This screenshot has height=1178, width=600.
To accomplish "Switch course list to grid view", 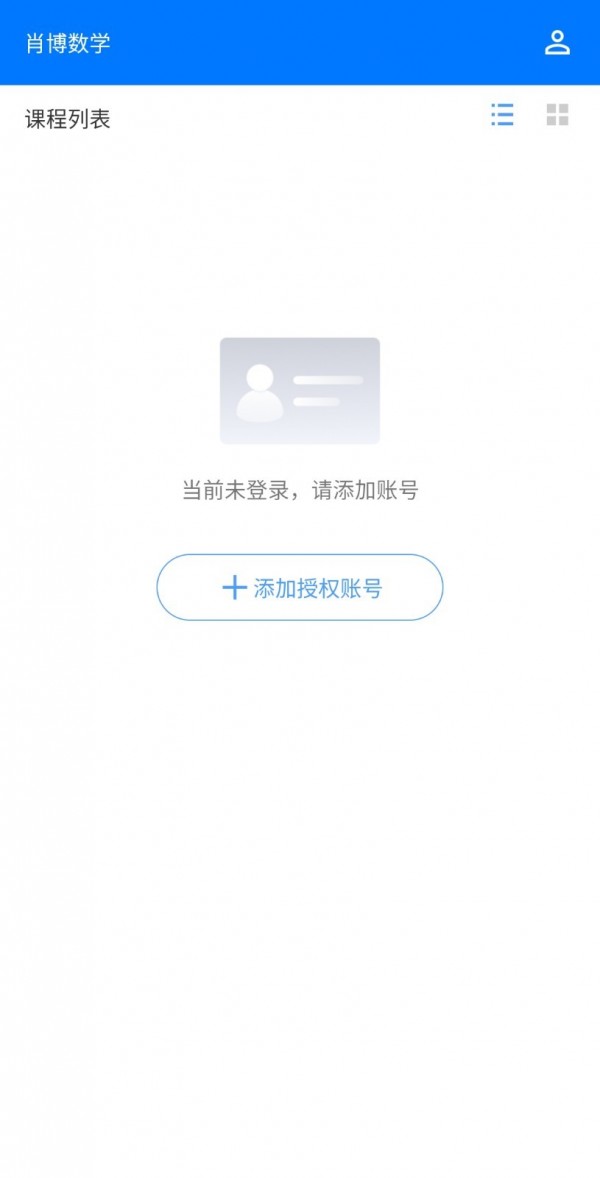I will [x=557, y=115].
